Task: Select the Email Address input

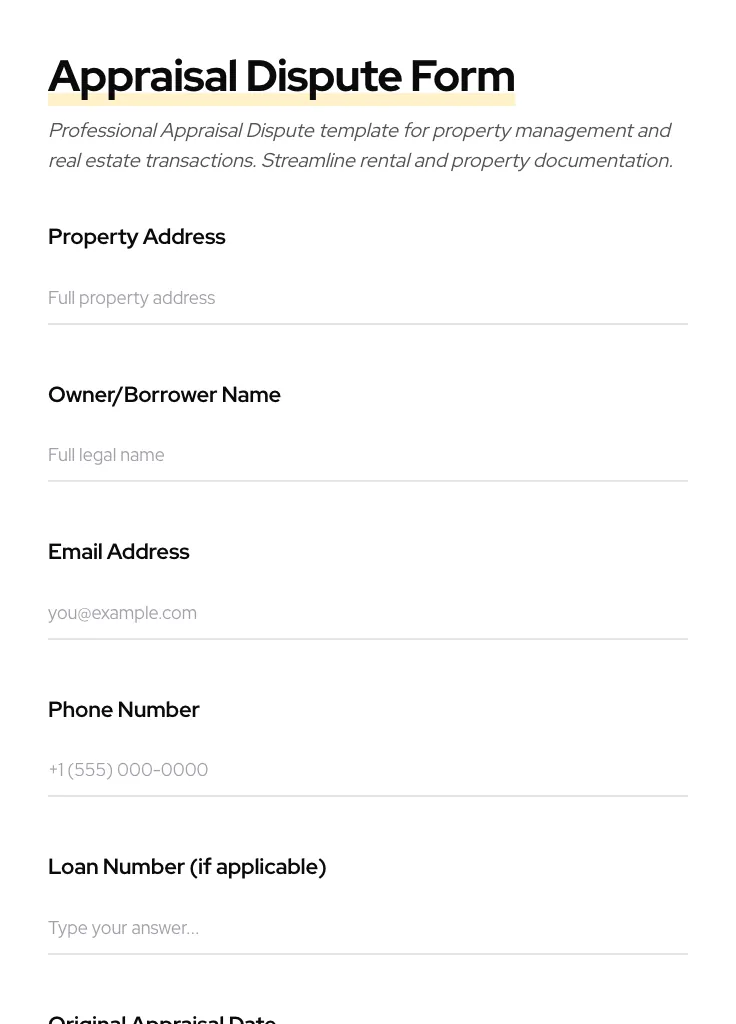Action: (367, 613)
